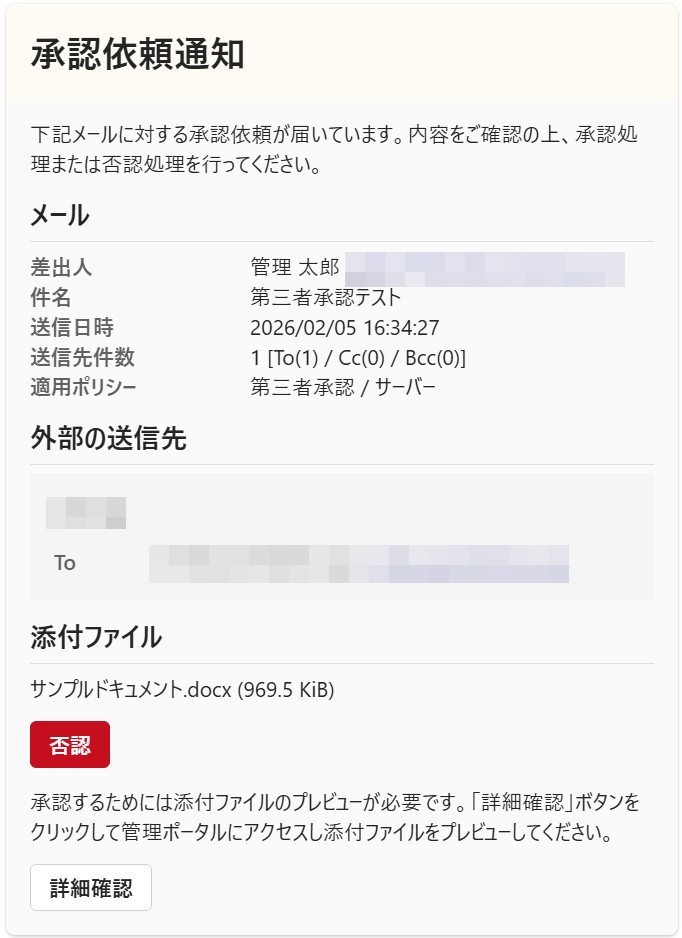The height and width of the screenshot is (938, 682).
Task: Tap the red 否認 (reject) button
Action: tap(70, 745)
